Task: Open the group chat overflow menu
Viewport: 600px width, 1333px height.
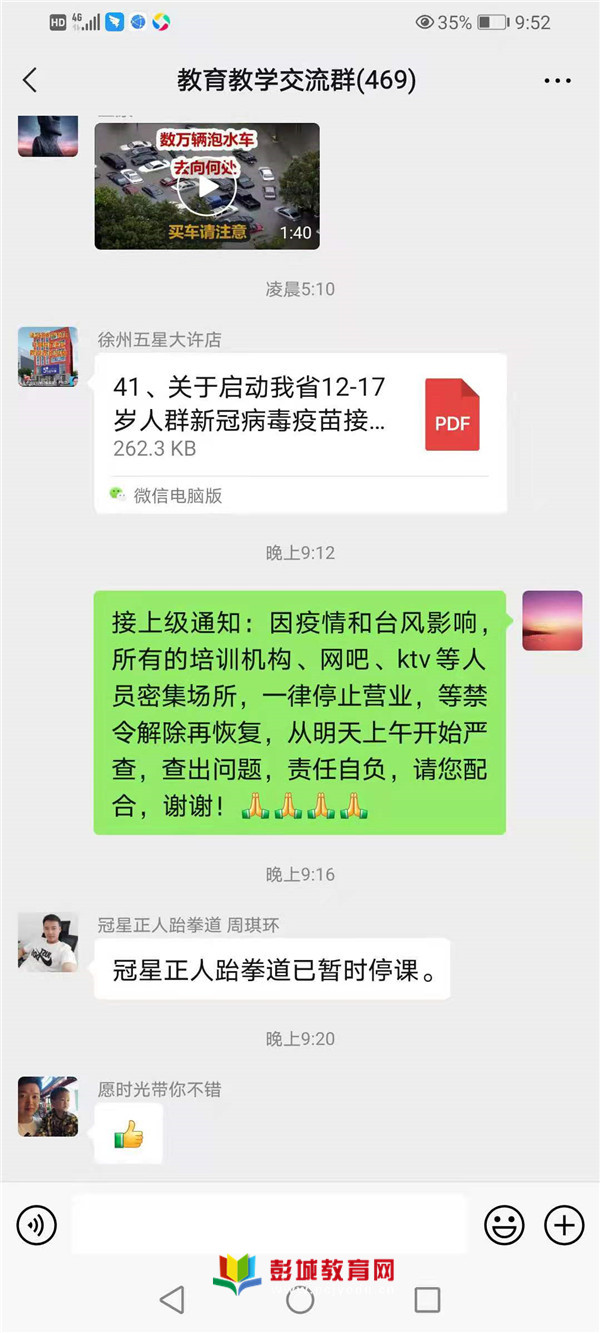Action: (x=557, y=81)
